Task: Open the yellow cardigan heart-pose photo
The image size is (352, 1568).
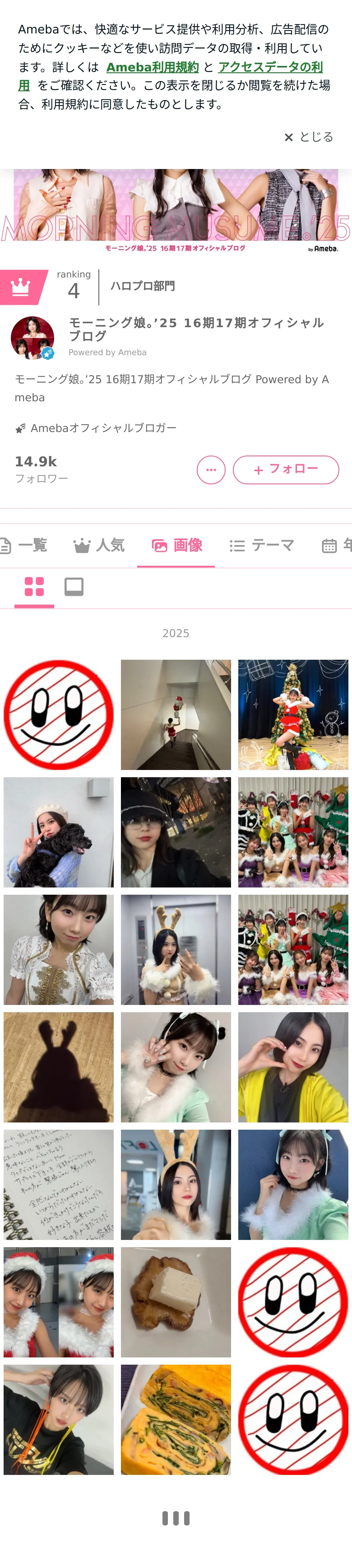Action: point(293,1067)
